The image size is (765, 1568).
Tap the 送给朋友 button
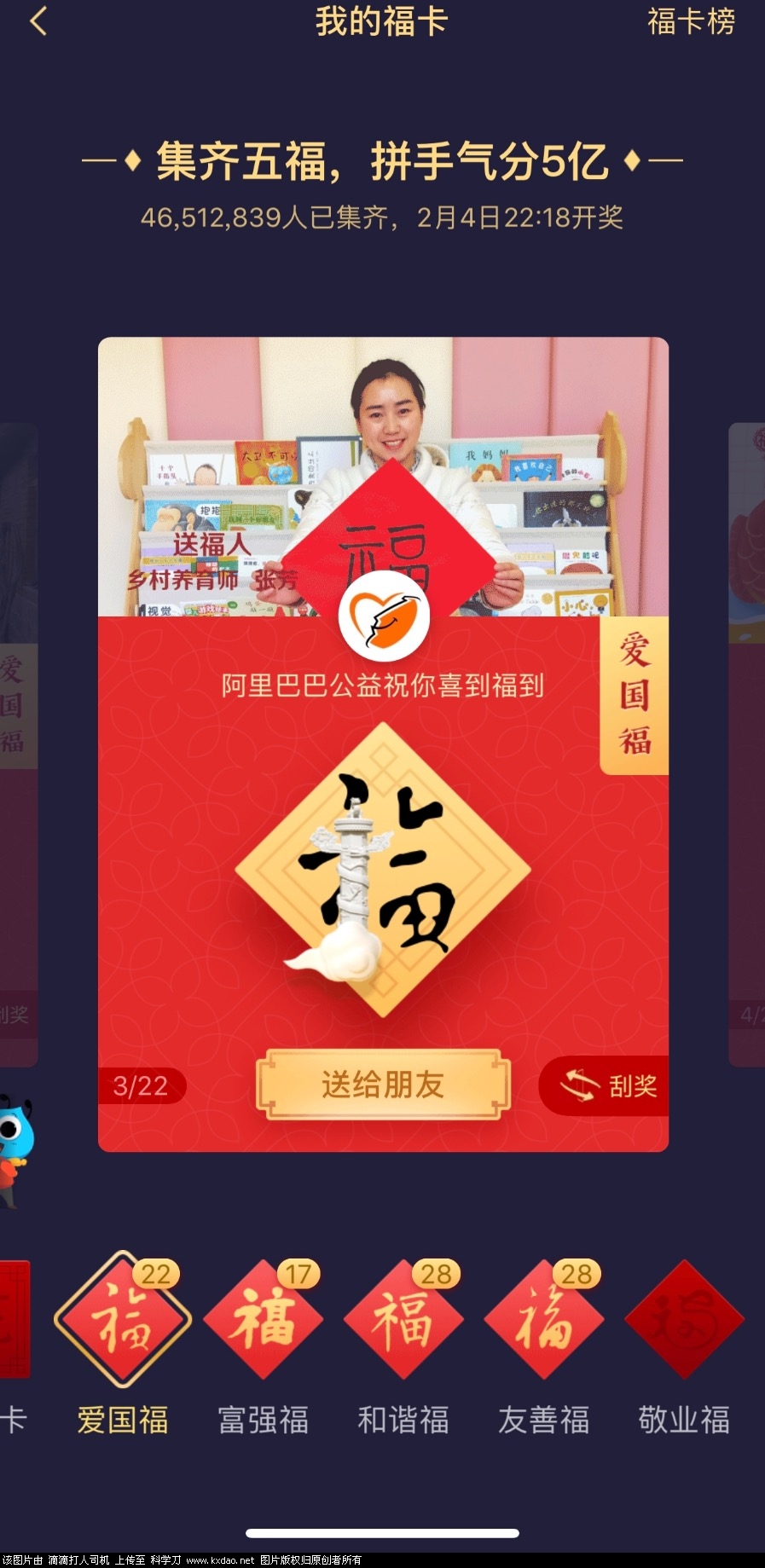383,1085
